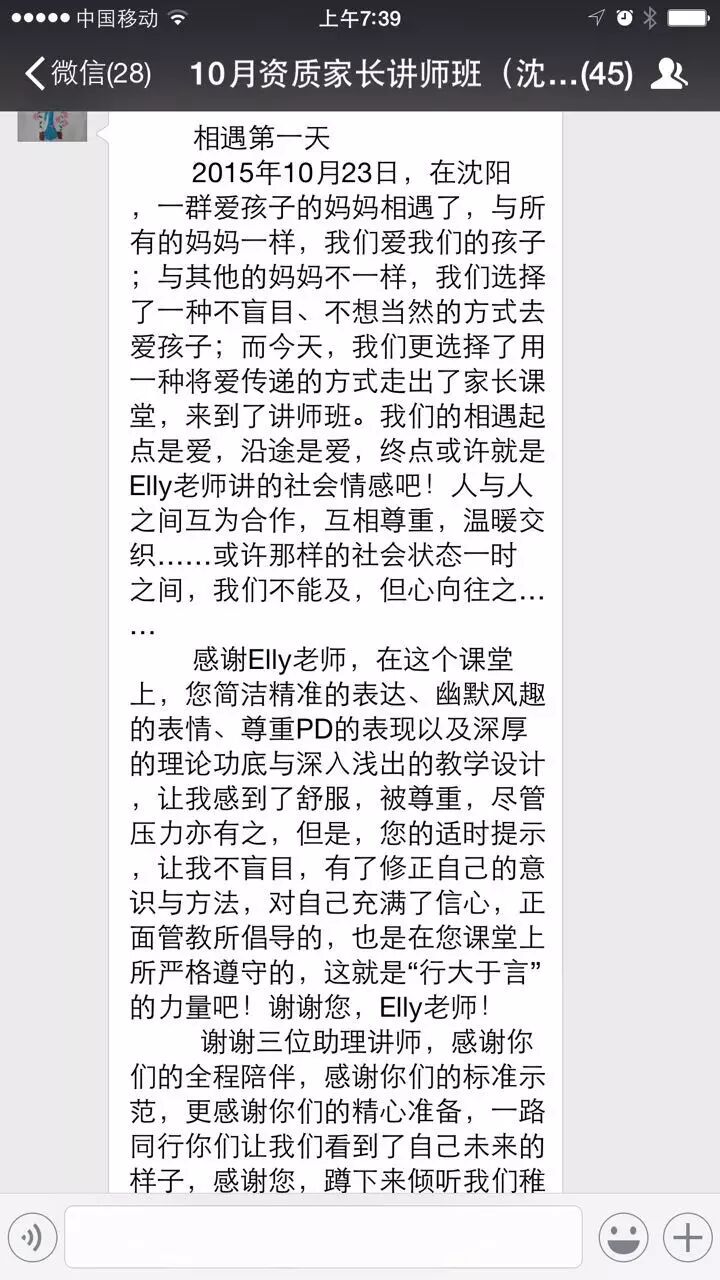This screenshot has width=720, height=1280.
Task: Open the plus attachments menu
Action: pos(687,1238)
